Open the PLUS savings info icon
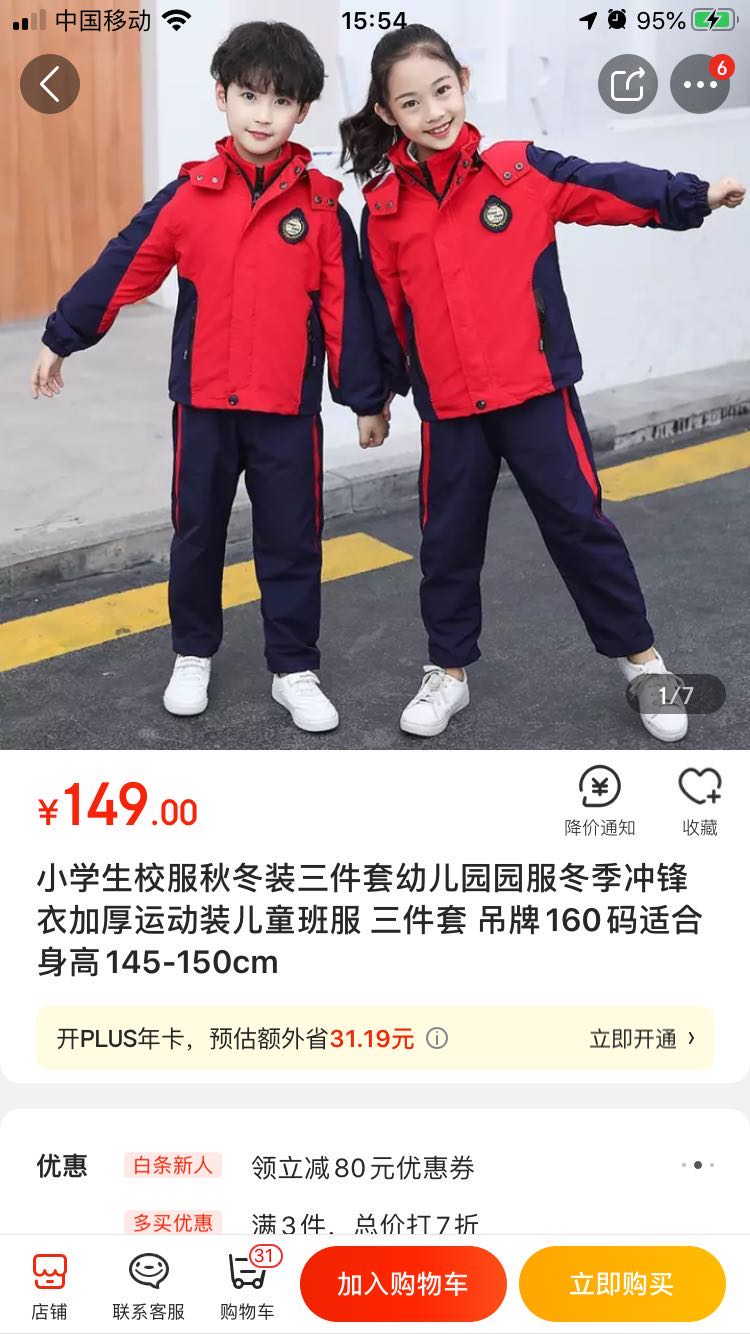Screen dimensions: 750x1334 click(x=437, y=1038)
